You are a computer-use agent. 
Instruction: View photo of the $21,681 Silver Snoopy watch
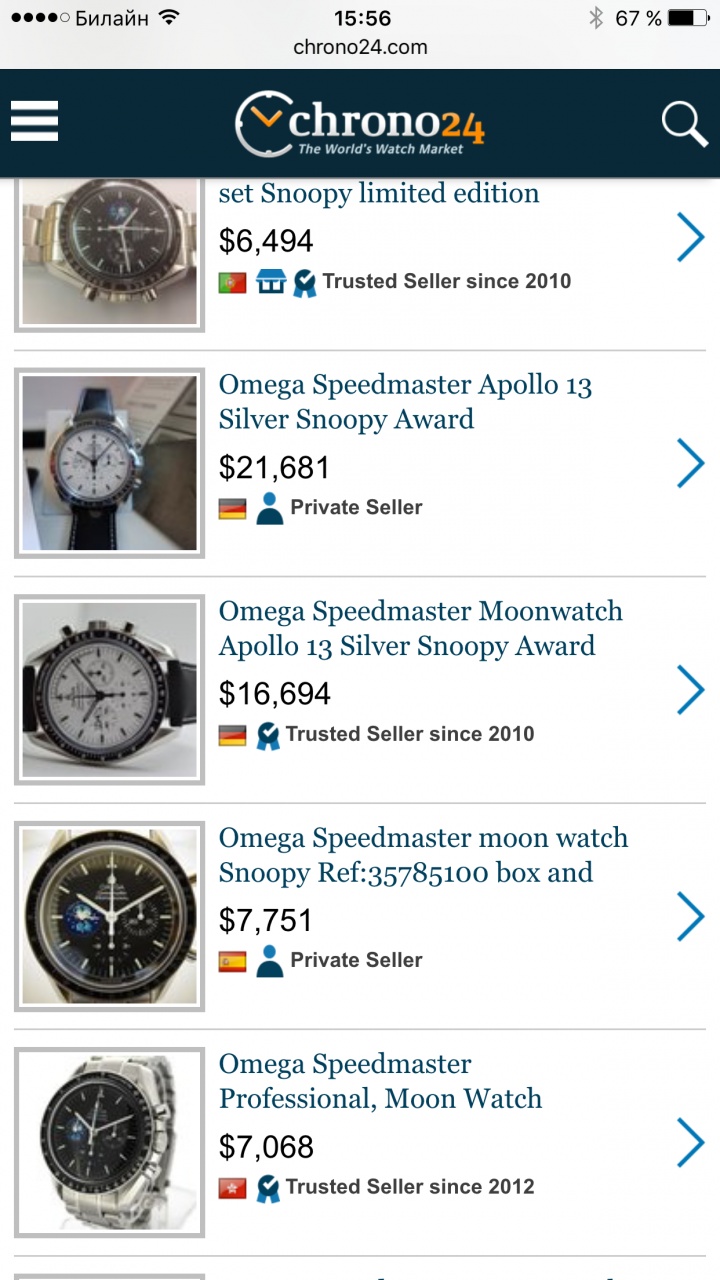(x=109, y=463)
